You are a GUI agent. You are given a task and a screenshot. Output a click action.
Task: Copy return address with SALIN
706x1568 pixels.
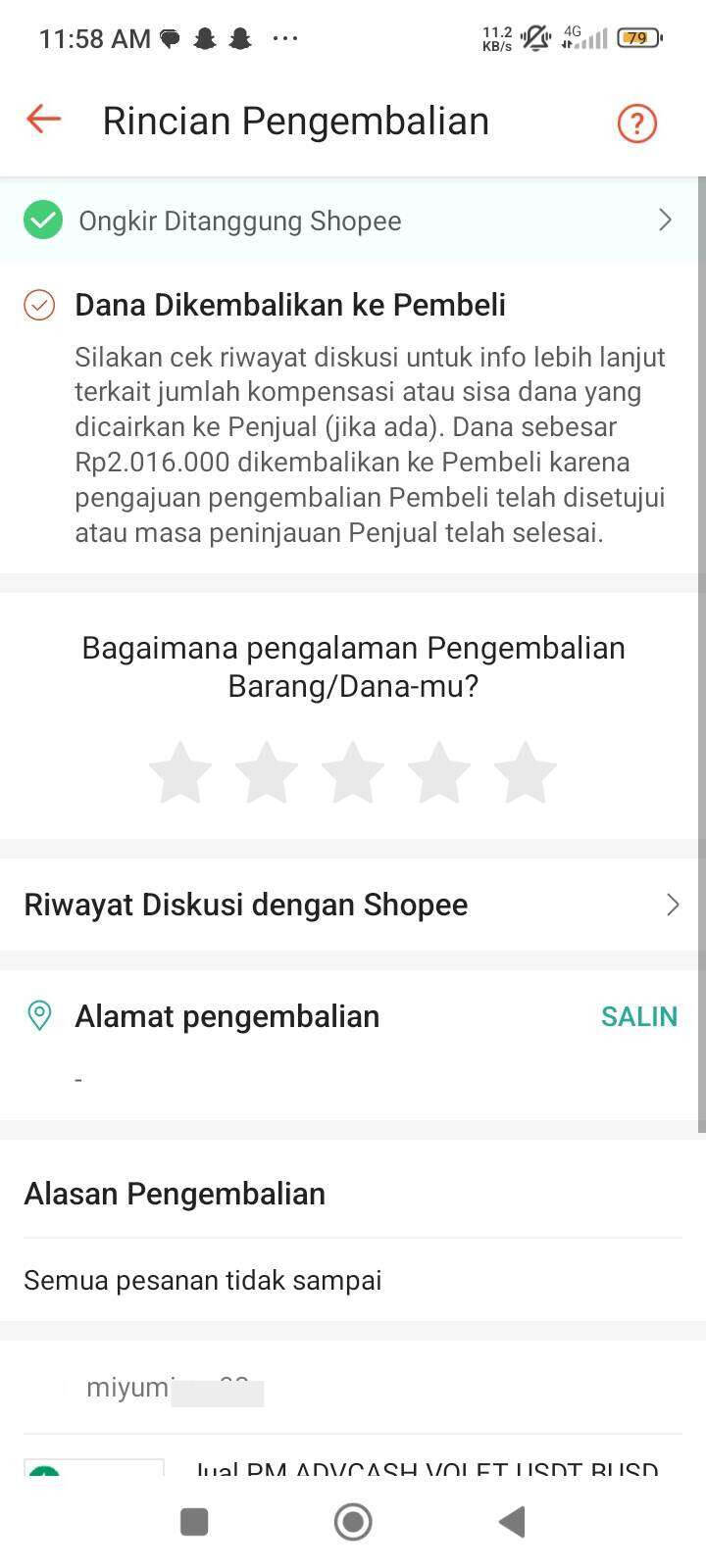(639, 1016)
